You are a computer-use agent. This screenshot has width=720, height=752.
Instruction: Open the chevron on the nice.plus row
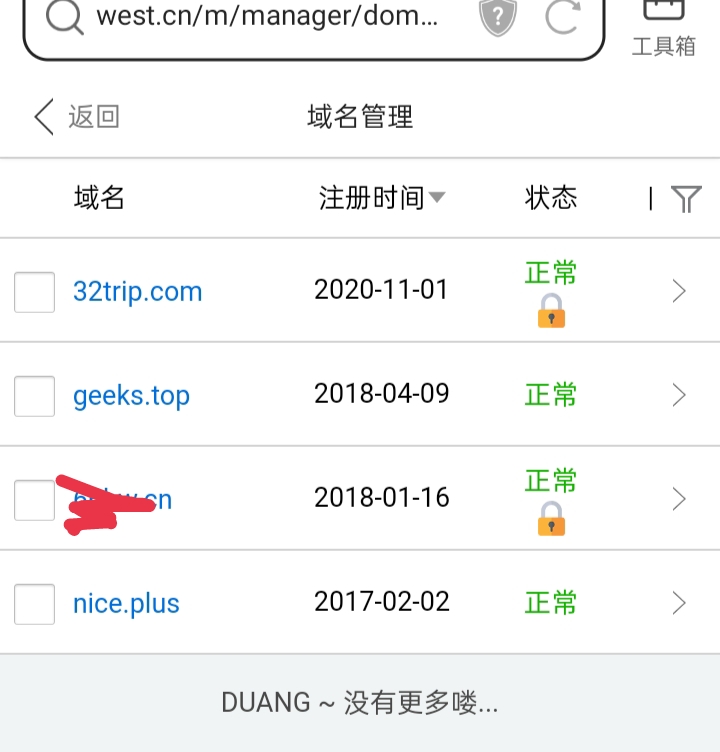point(679,603)
